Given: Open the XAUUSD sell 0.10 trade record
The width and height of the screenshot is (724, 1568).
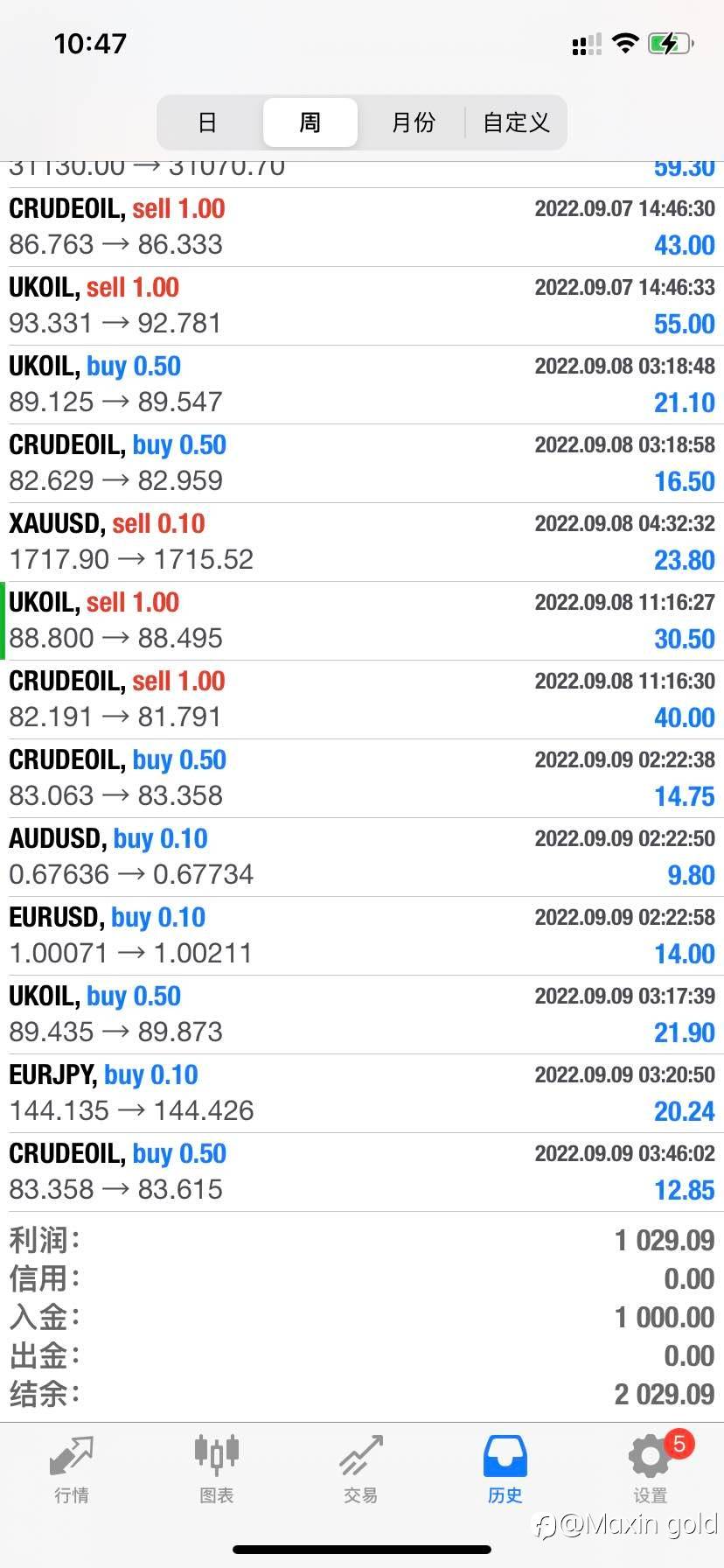Looking at the screenshot, I should point(362,542).
